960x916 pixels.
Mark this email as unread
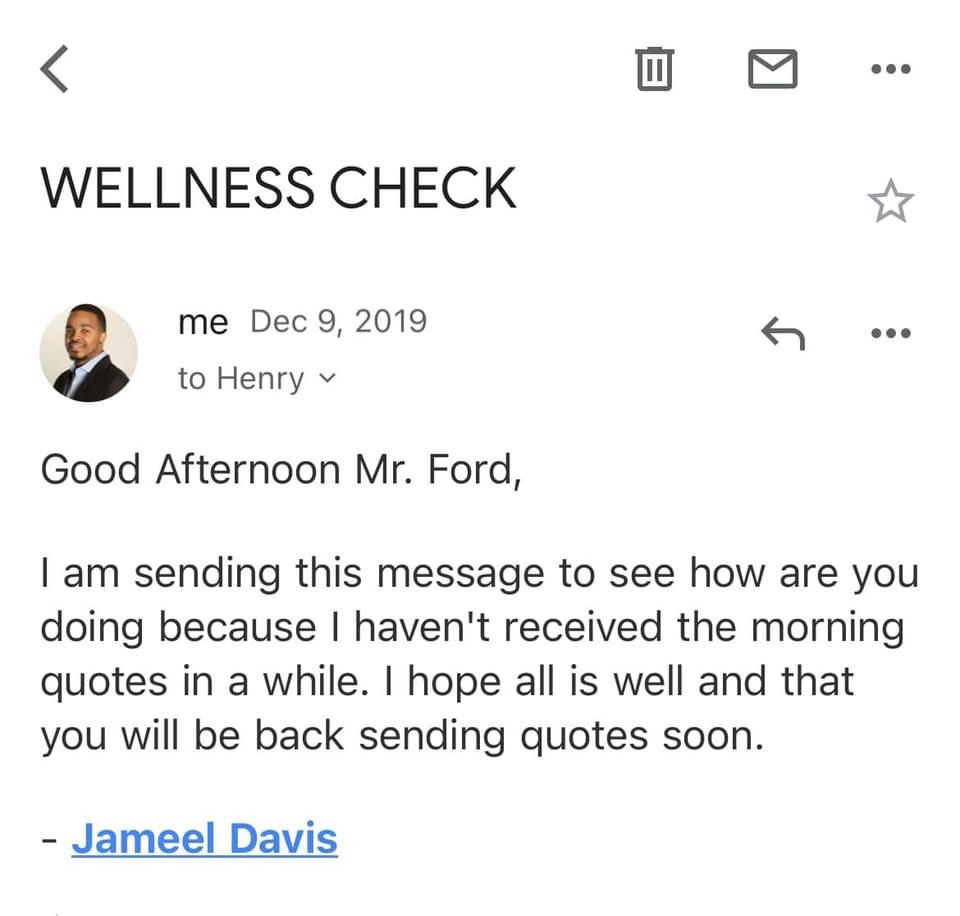point(773,69)
